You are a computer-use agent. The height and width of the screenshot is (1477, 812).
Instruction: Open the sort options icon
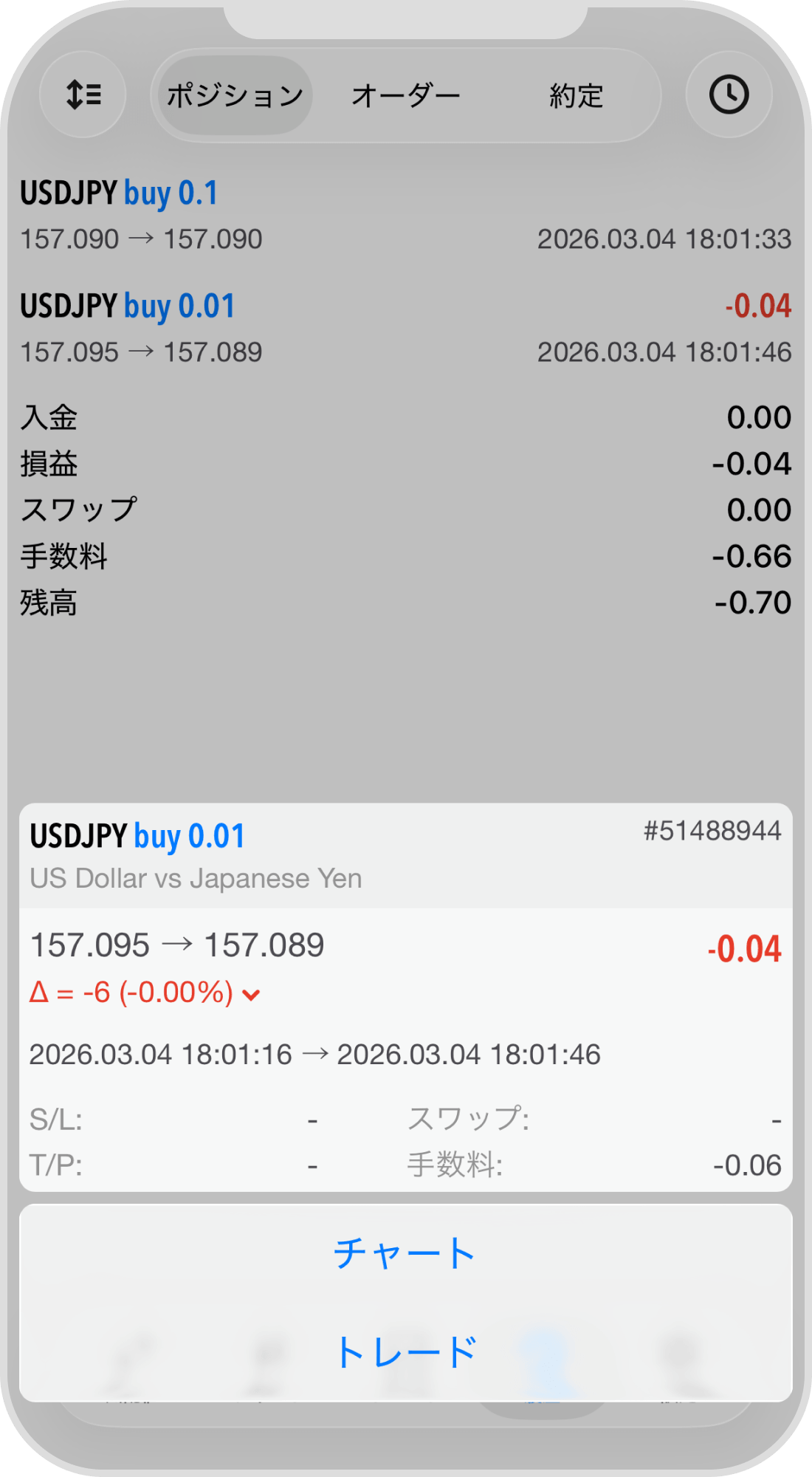pyautogui.click(x=83, y=95)
